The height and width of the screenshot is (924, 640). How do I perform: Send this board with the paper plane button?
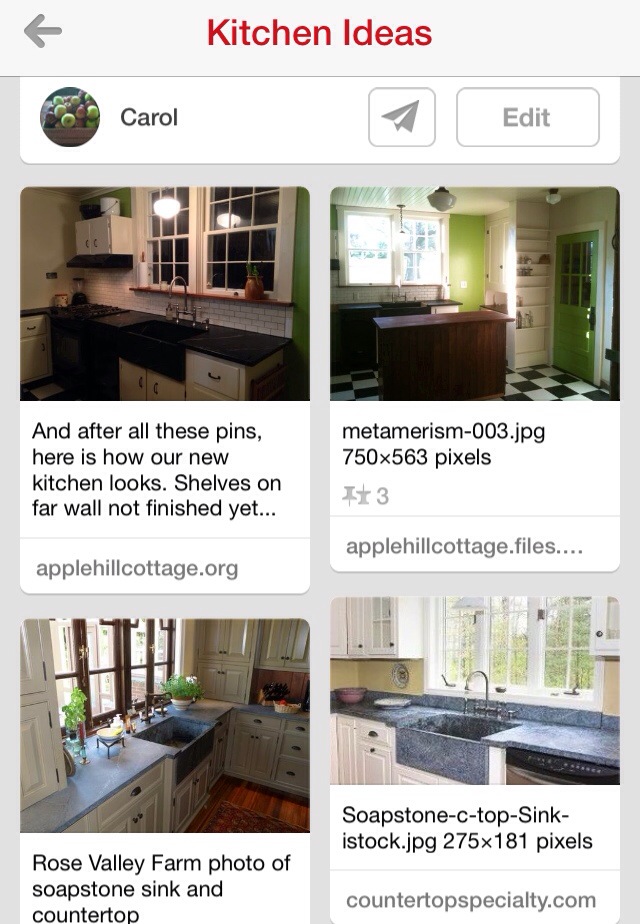click(401, 117)
